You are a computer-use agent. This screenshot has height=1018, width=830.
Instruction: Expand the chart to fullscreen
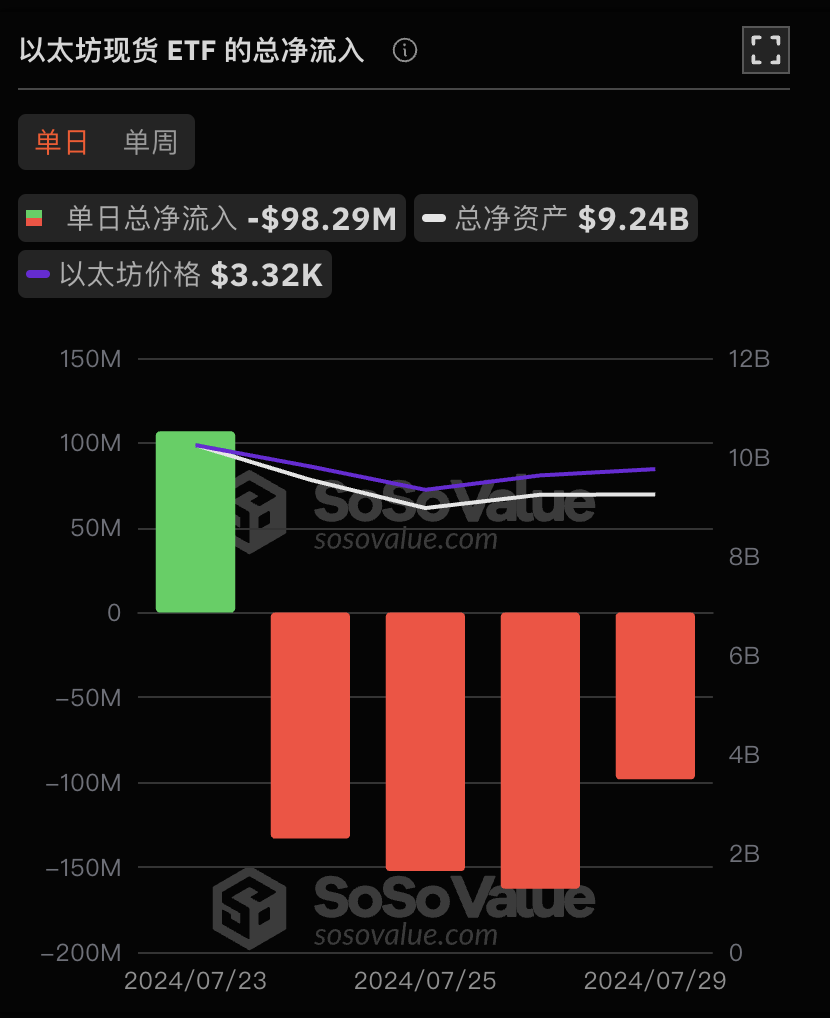click(x=765, y=49)
